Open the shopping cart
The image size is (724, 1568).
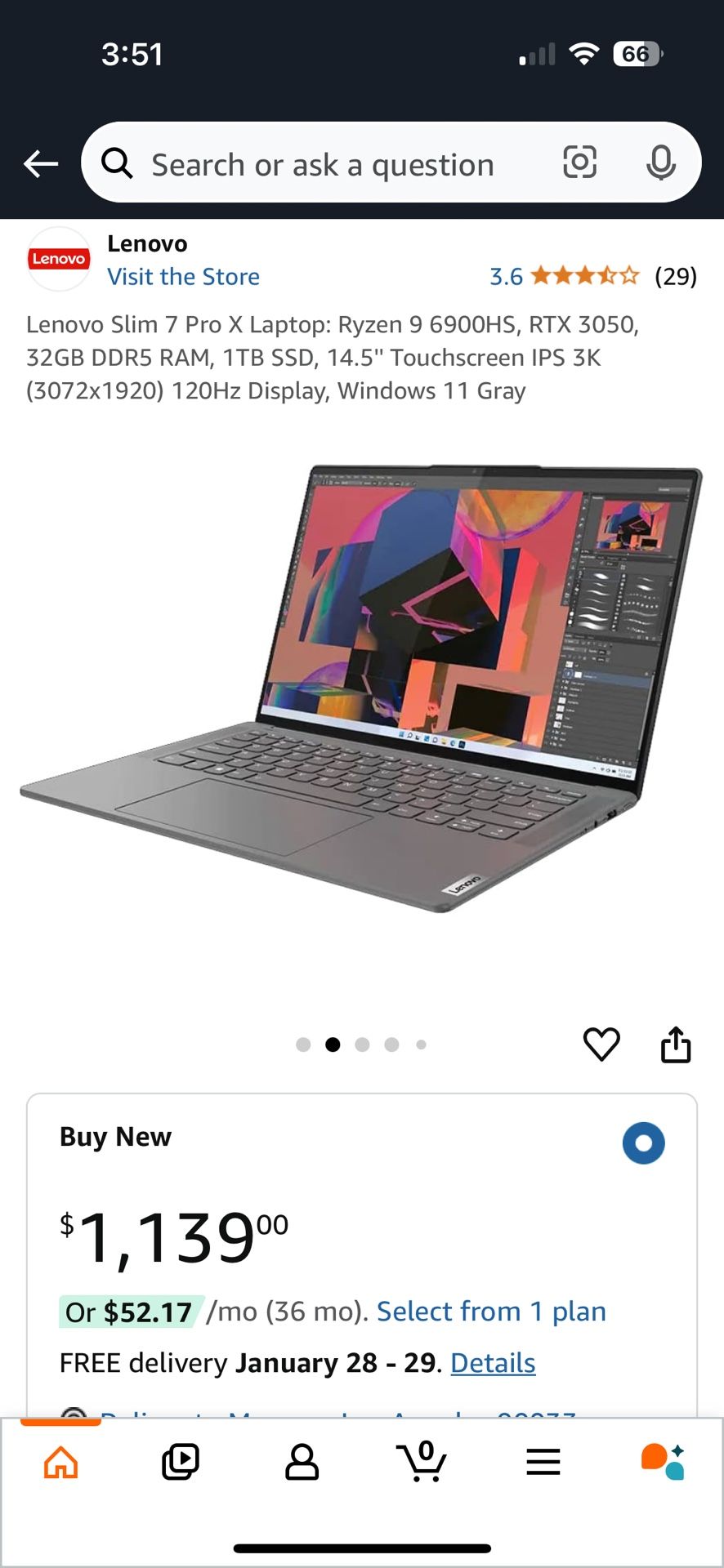pyautogui.click(x=422, y=1461)
